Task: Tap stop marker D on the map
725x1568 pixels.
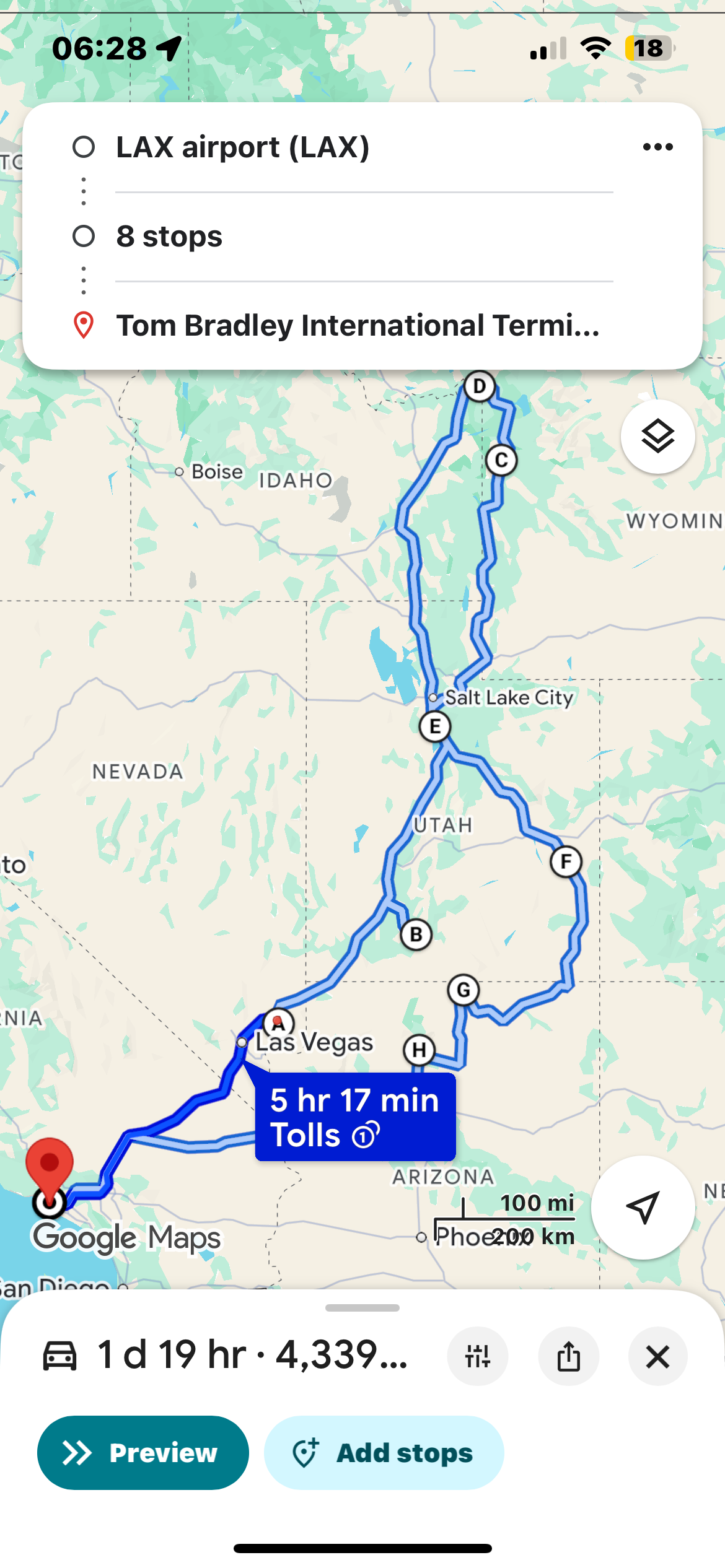Action: [x=480, y=386]
